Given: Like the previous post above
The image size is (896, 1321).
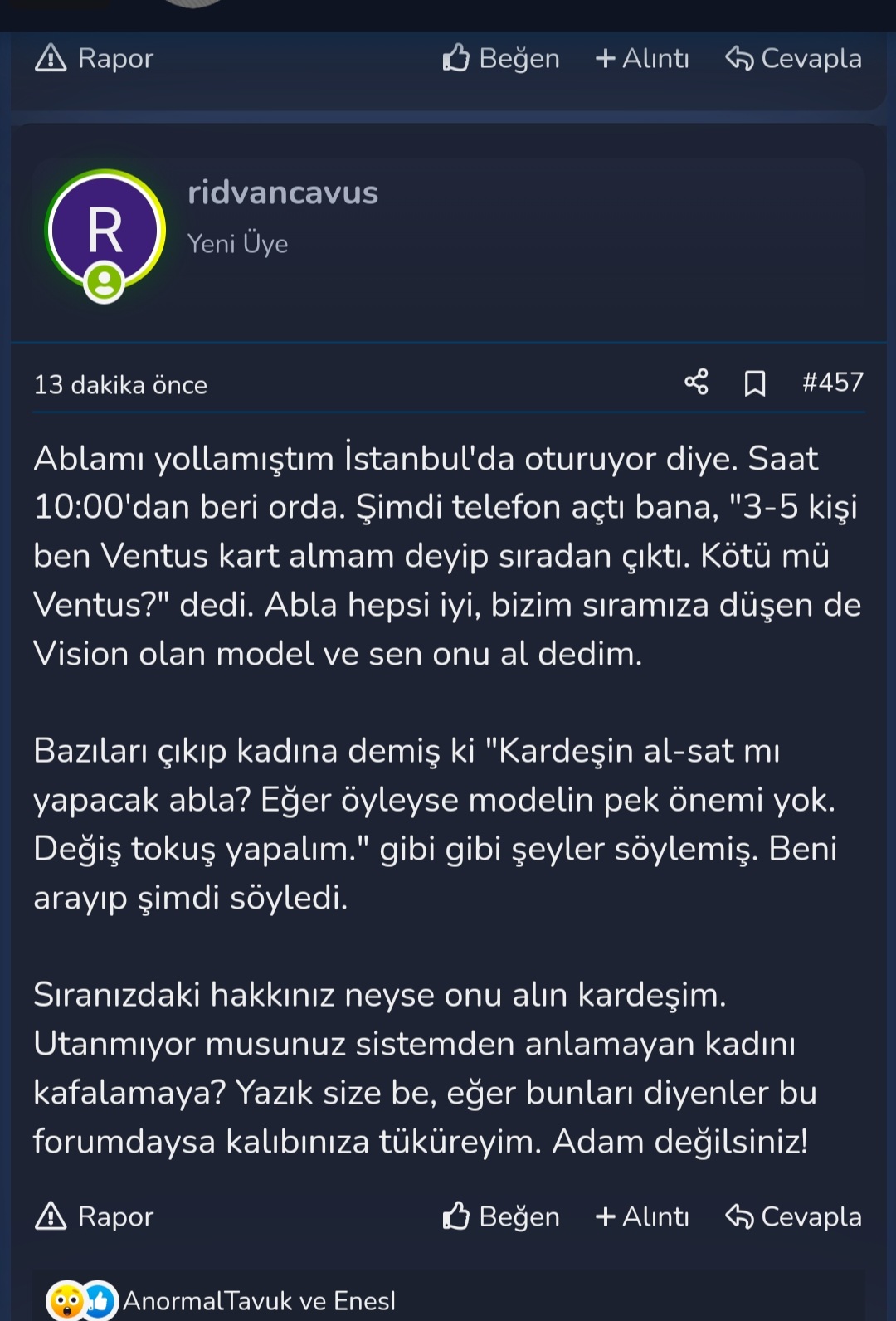Looking at the screenshot, I should (x=501, y=58).
